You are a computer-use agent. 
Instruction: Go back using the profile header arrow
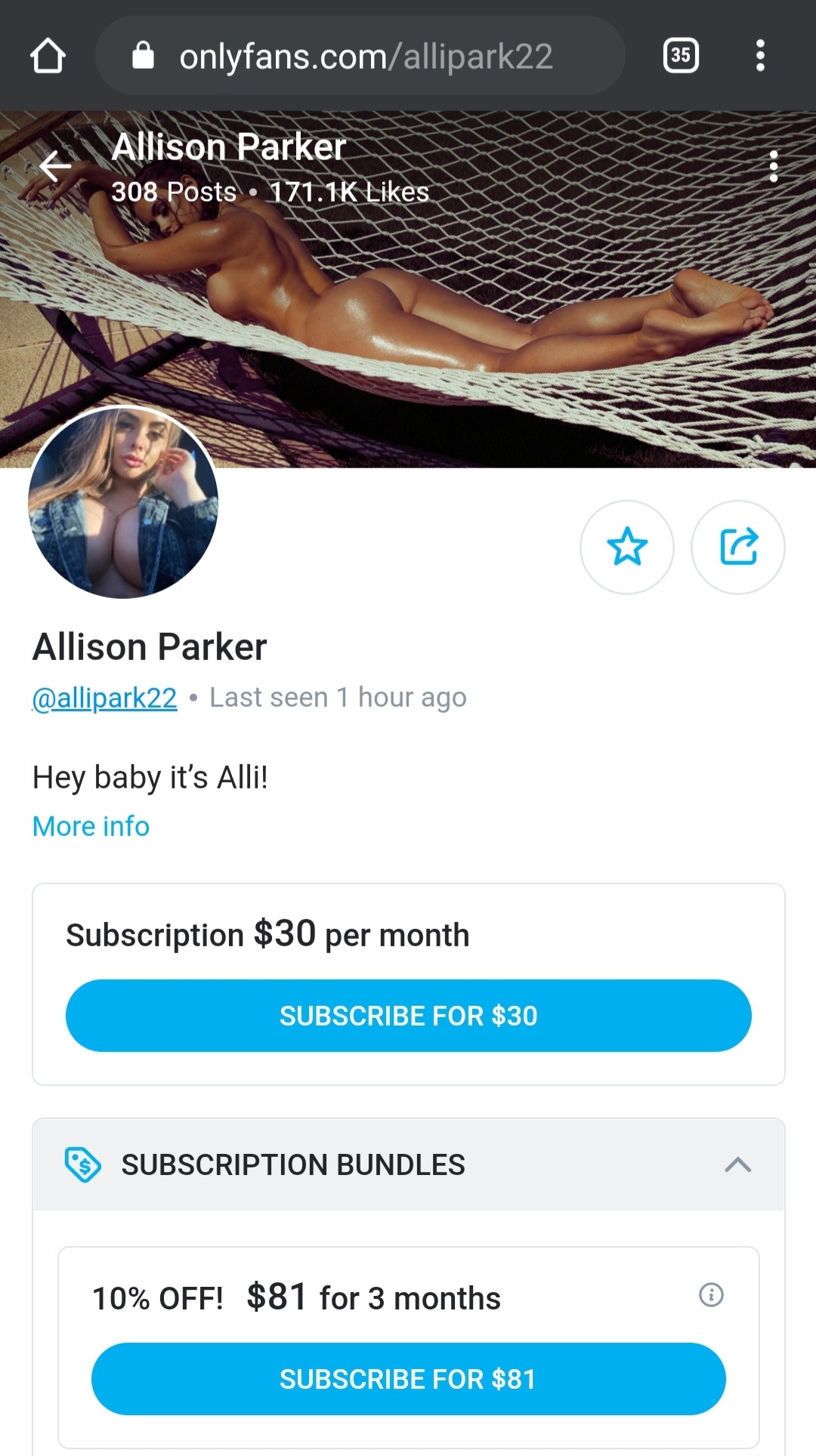pos(54,166)
